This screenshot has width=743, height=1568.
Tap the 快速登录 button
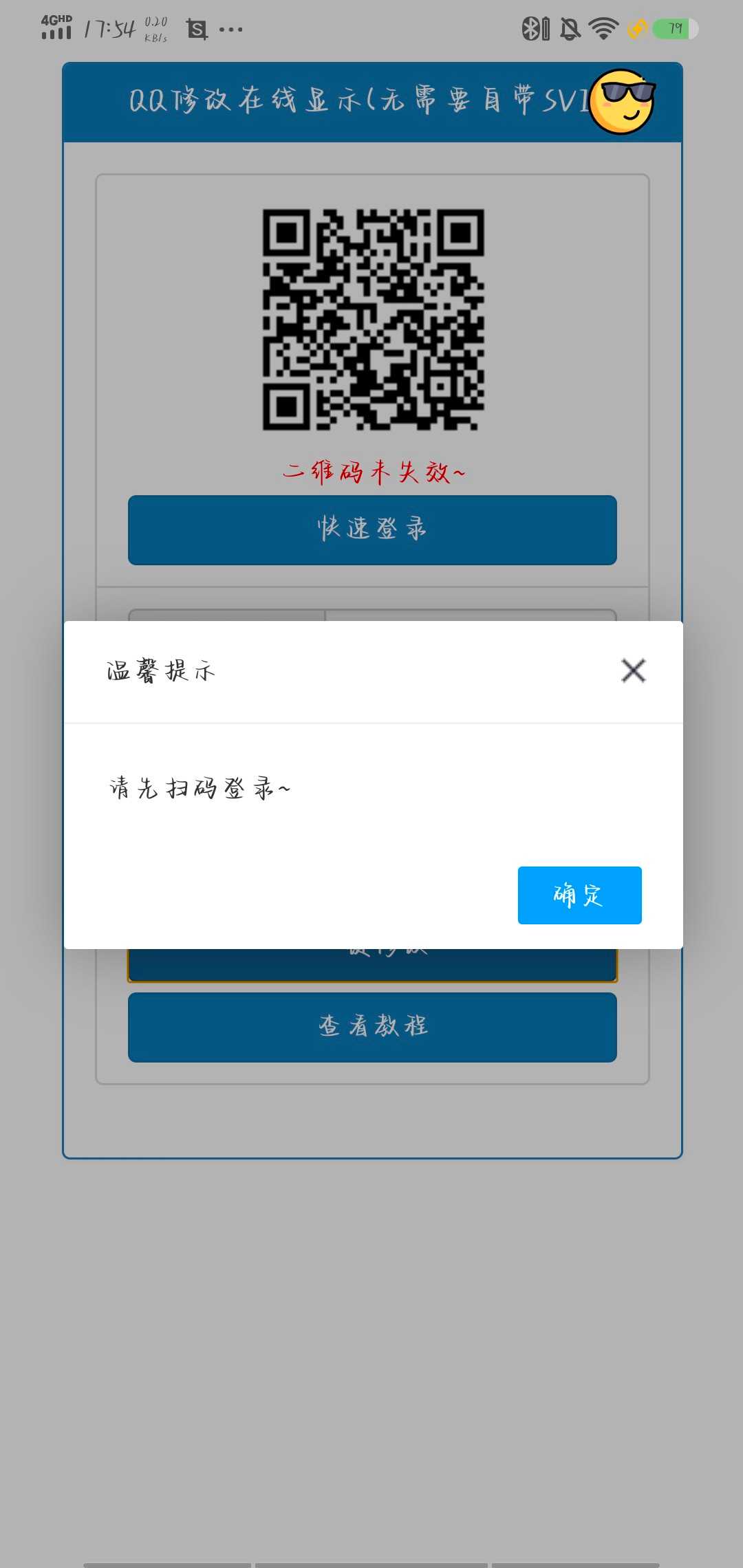click(x=372, y=530)
